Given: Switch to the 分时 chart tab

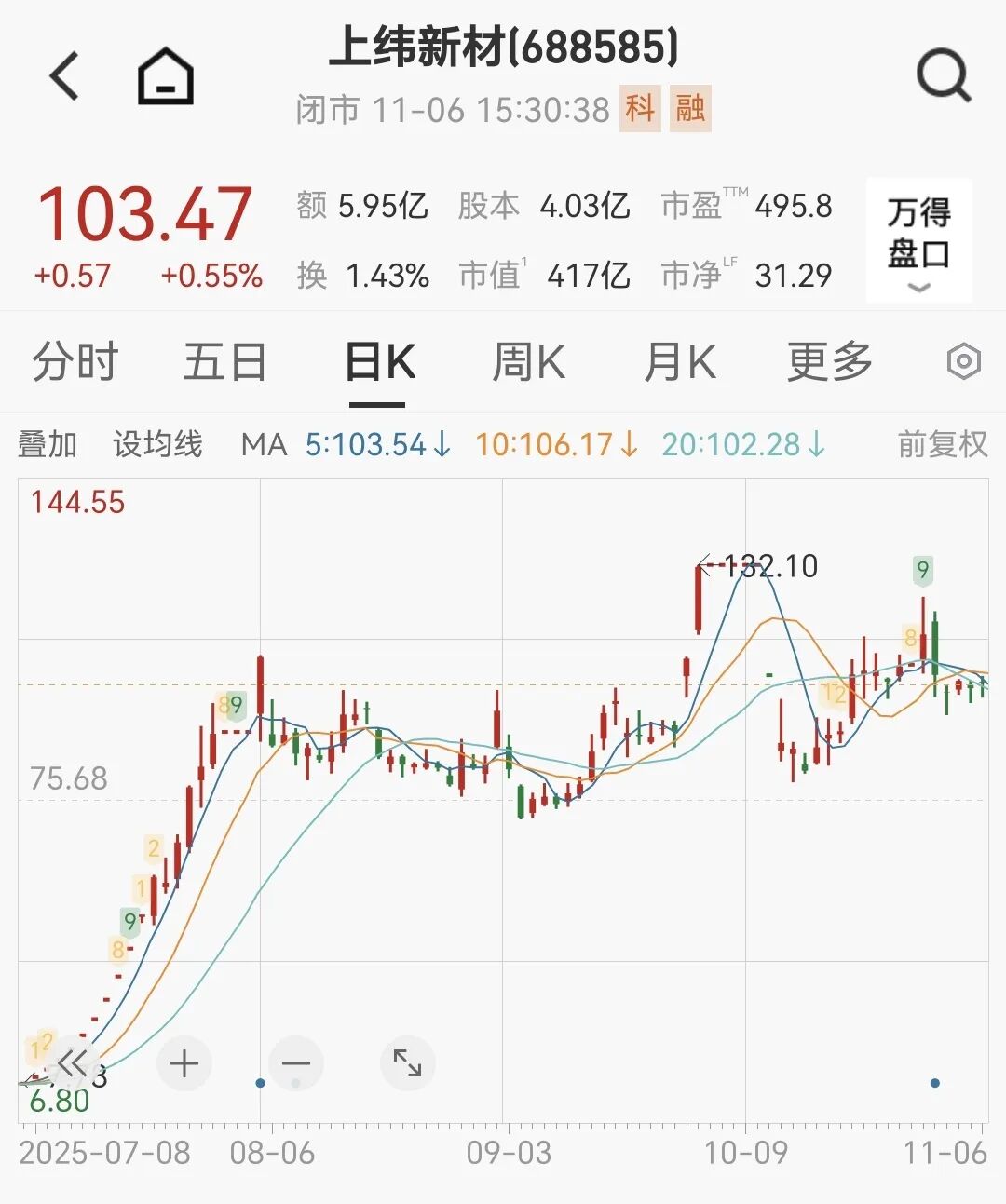Looking at the screenshot, I should [75, 362].
